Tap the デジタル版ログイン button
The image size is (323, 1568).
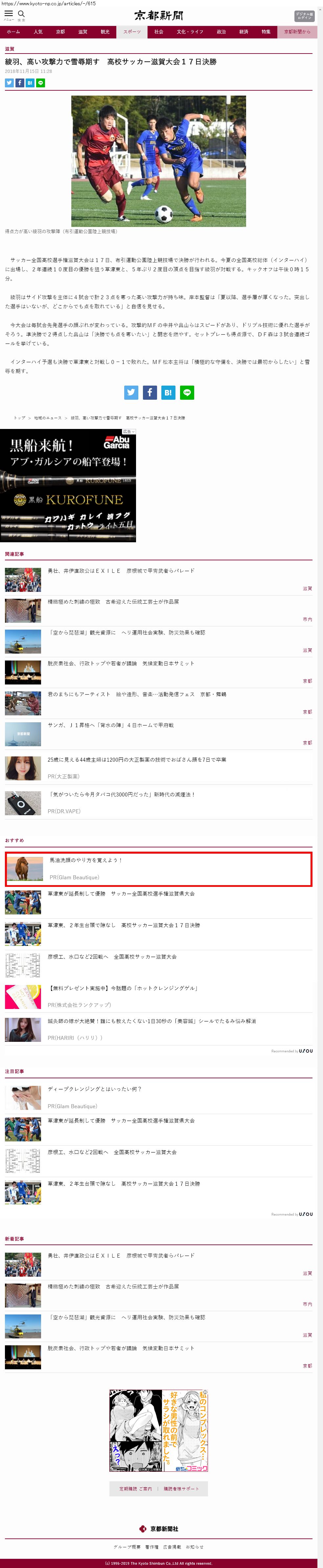point(304,16)
